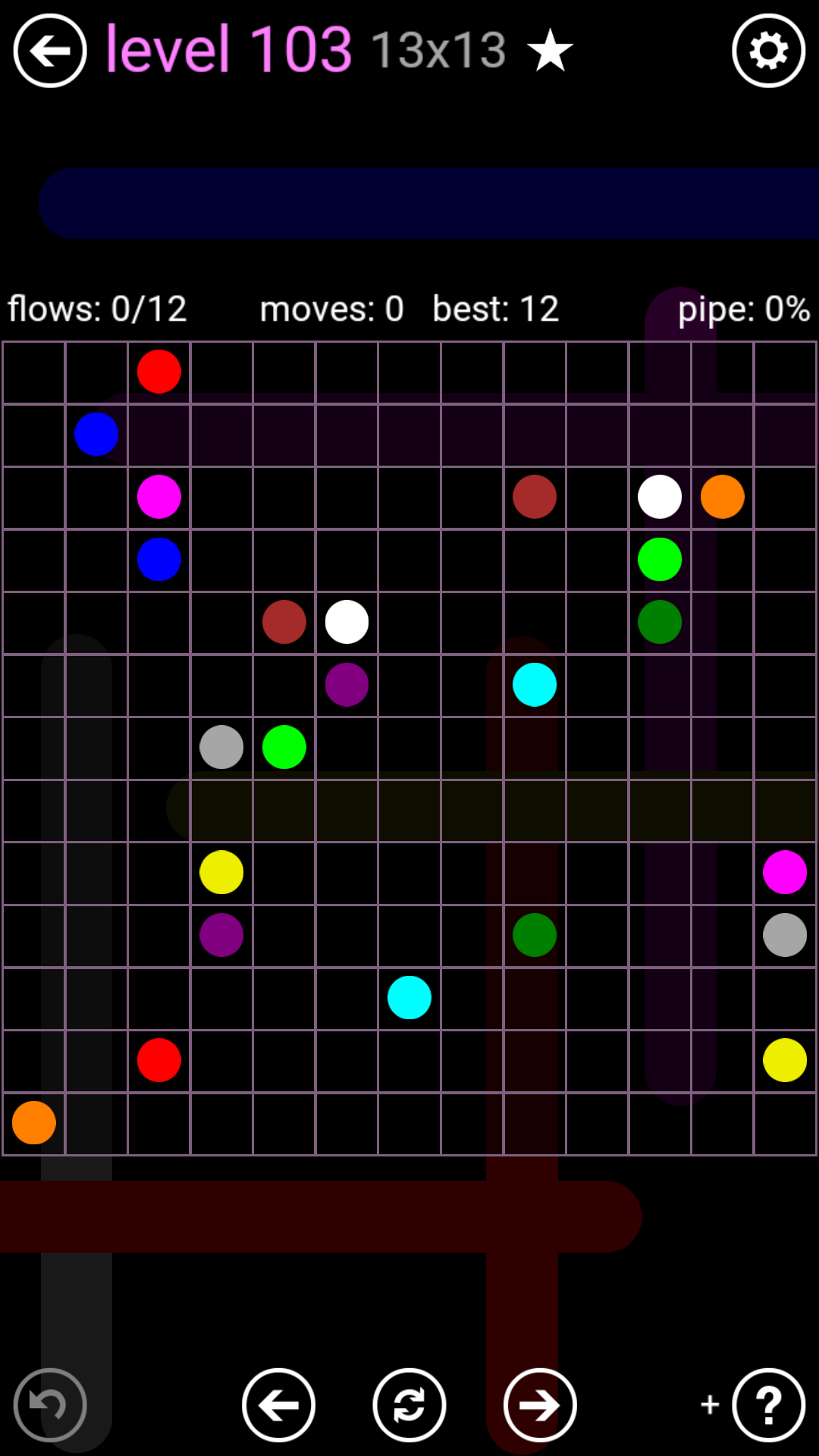Image resolution: width=819 pixels, height=1456 pixels.
Task: Go back using the top-left arrow
Action: pyautogui.click(x=50, y=51)
